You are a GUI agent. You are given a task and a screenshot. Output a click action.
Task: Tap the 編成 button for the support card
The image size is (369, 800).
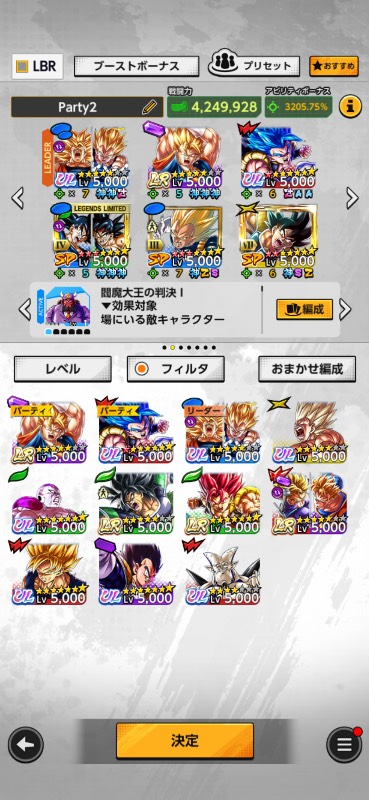click(305, 309)
